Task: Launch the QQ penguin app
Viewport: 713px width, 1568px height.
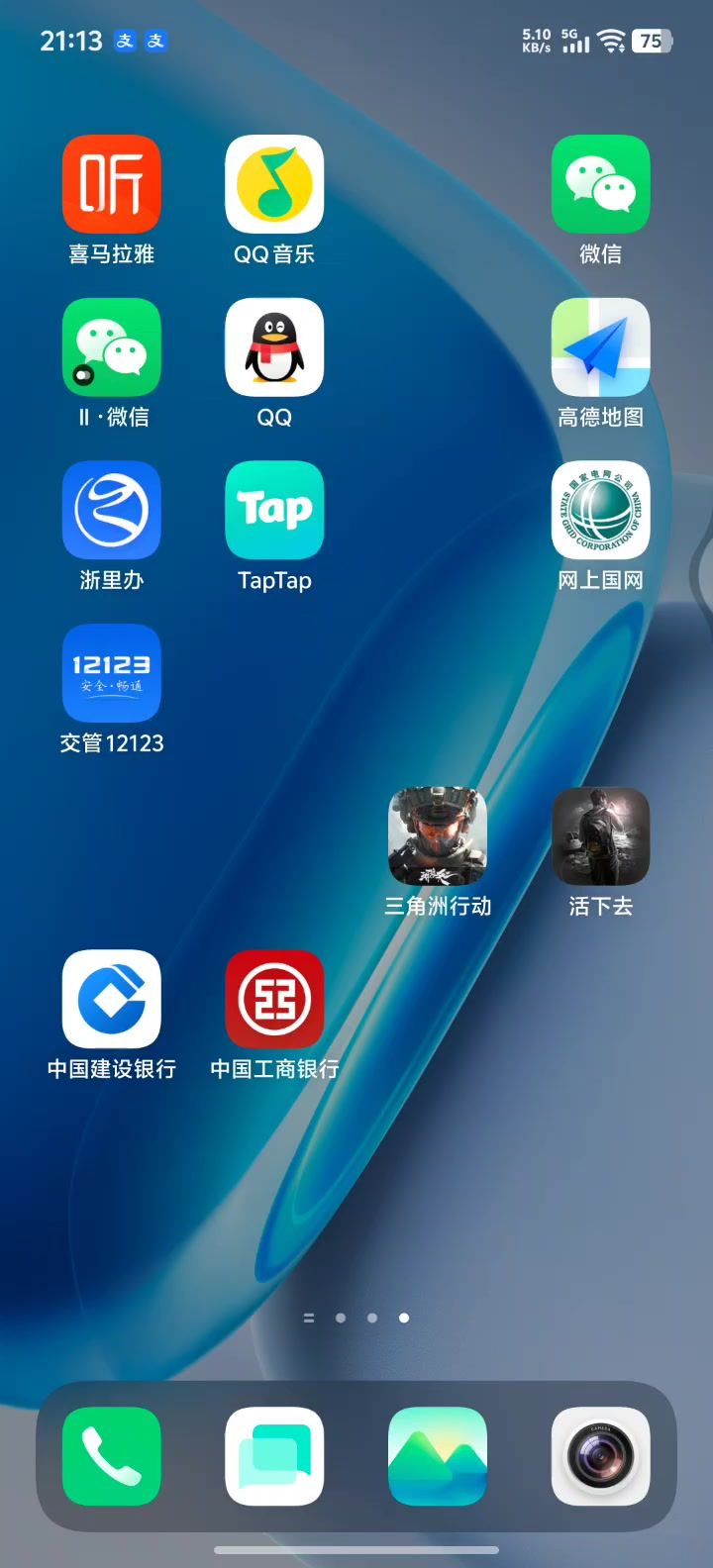Action: (274, 347)
